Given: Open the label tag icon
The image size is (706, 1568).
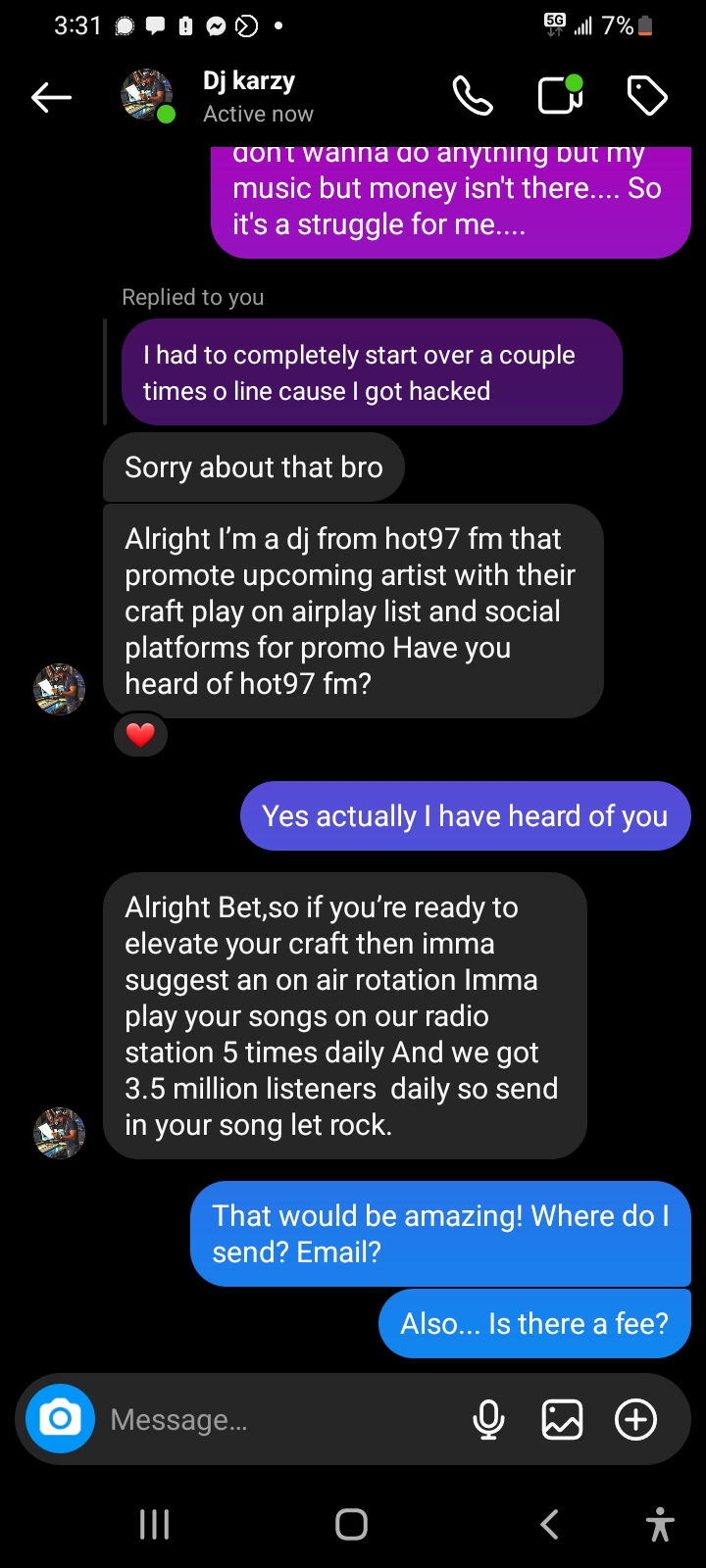Looking at the screenshot, I should [x=646, y=97].
